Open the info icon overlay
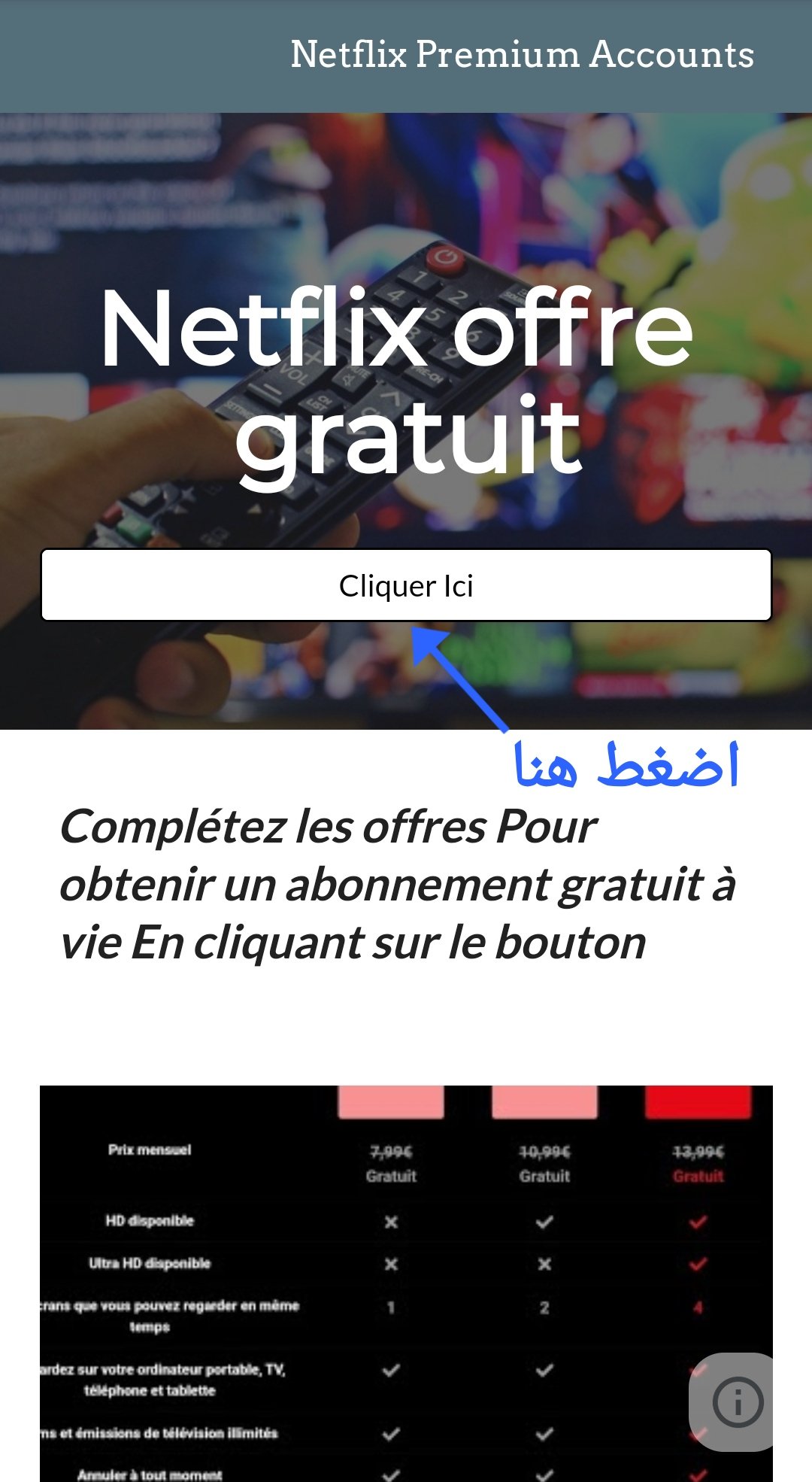812x1482 pixels. point(738,1402)
